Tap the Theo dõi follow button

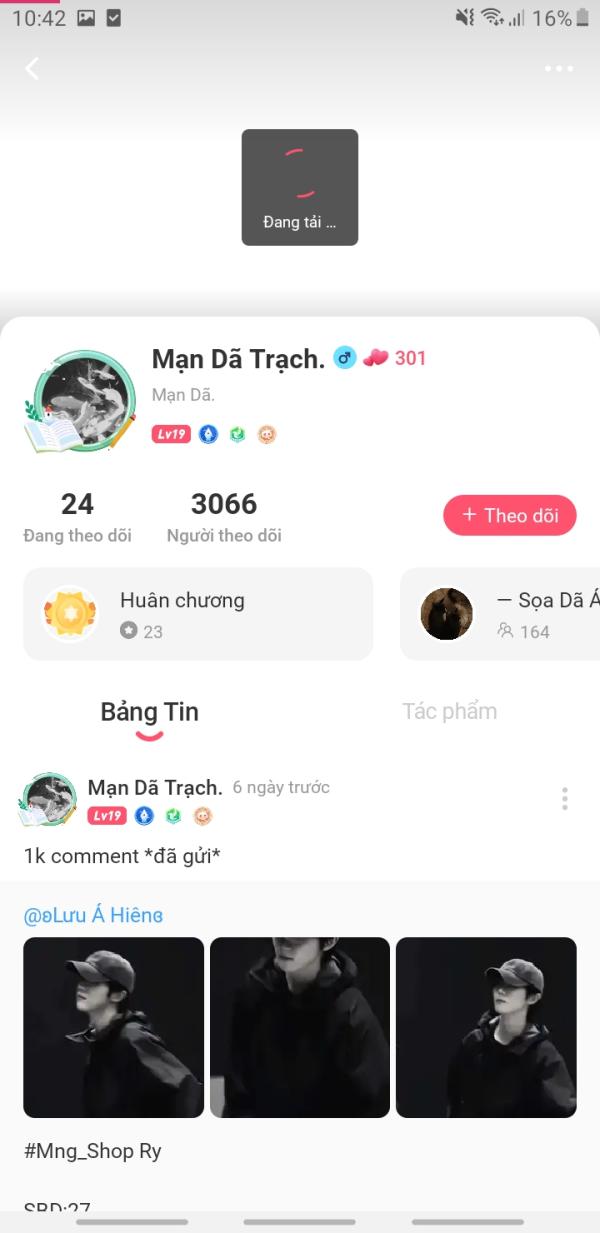point(510,516)
